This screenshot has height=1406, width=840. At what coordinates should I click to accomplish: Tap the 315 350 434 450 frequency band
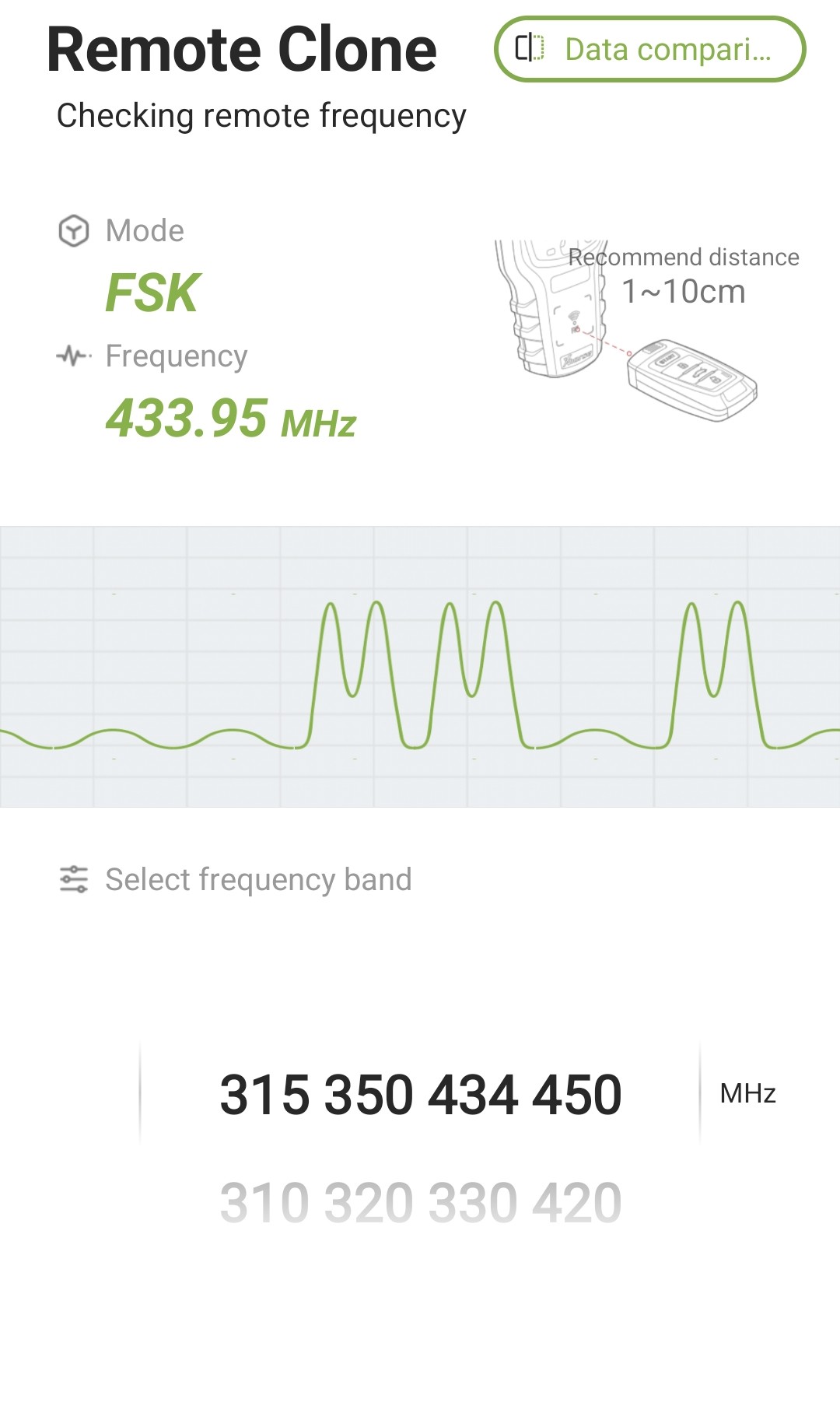[x=420, y=1094]
